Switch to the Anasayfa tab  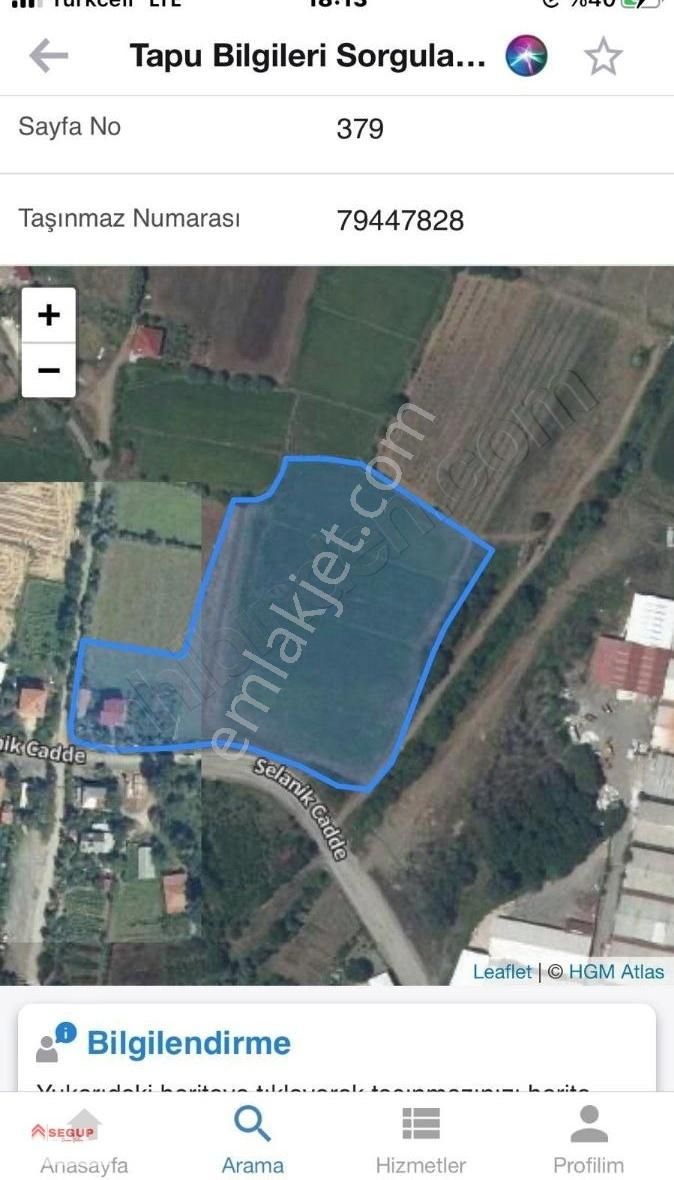[84, 1141]
